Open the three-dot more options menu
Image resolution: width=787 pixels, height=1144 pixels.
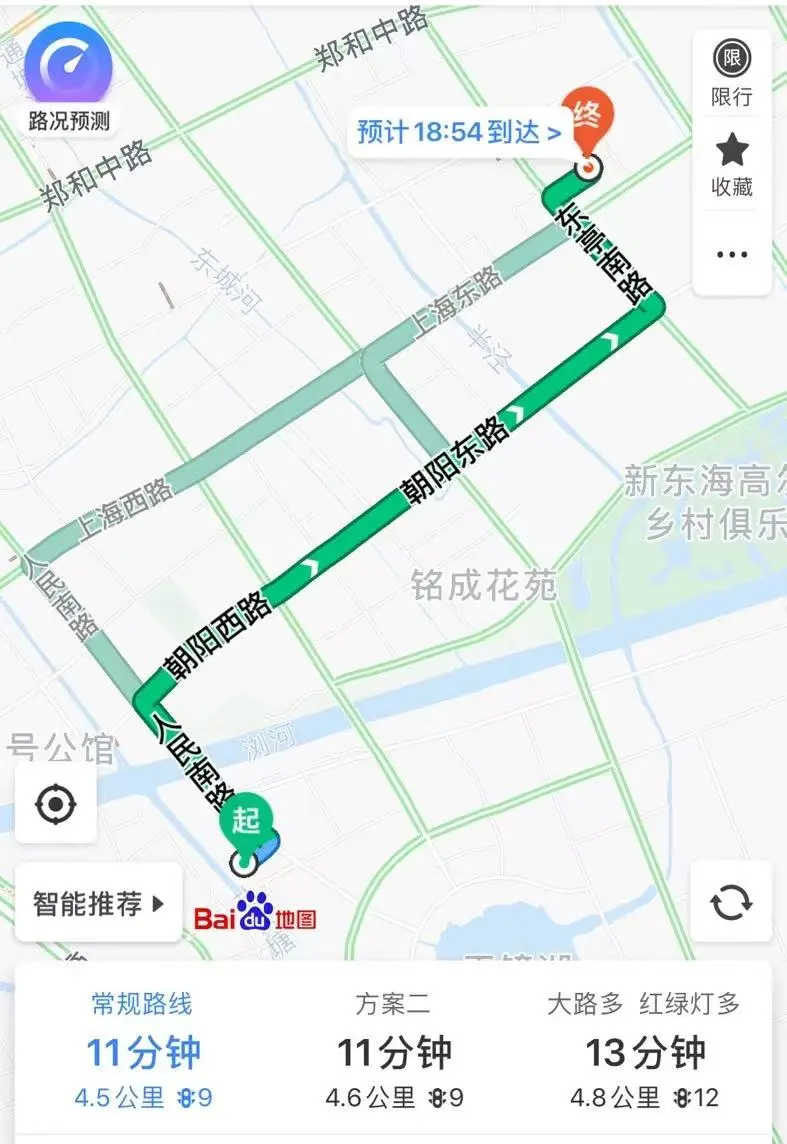tap(732, 255)
